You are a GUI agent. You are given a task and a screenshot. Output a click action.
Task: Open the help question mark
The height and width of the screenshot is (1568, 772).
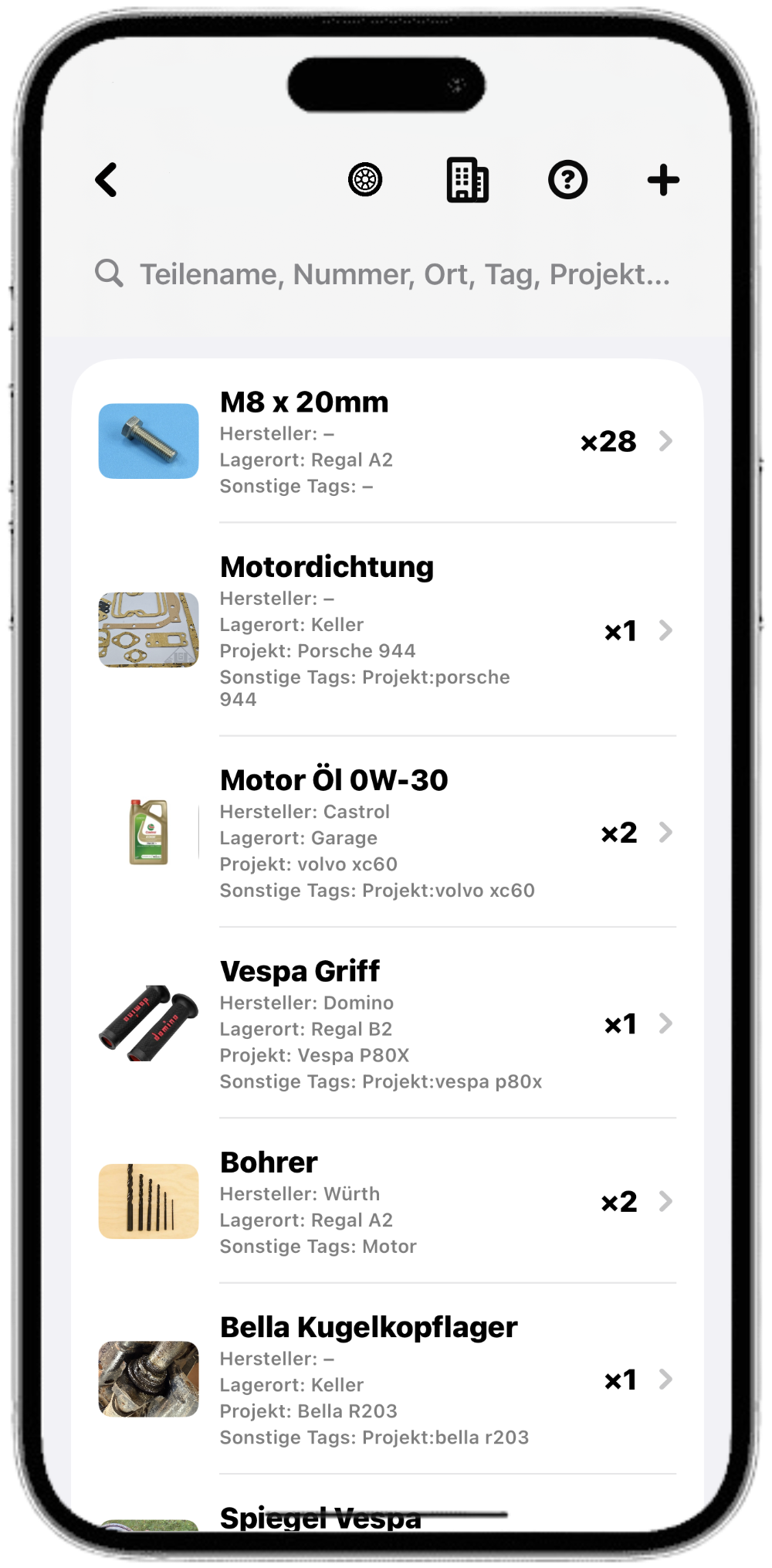coord(567,180)
